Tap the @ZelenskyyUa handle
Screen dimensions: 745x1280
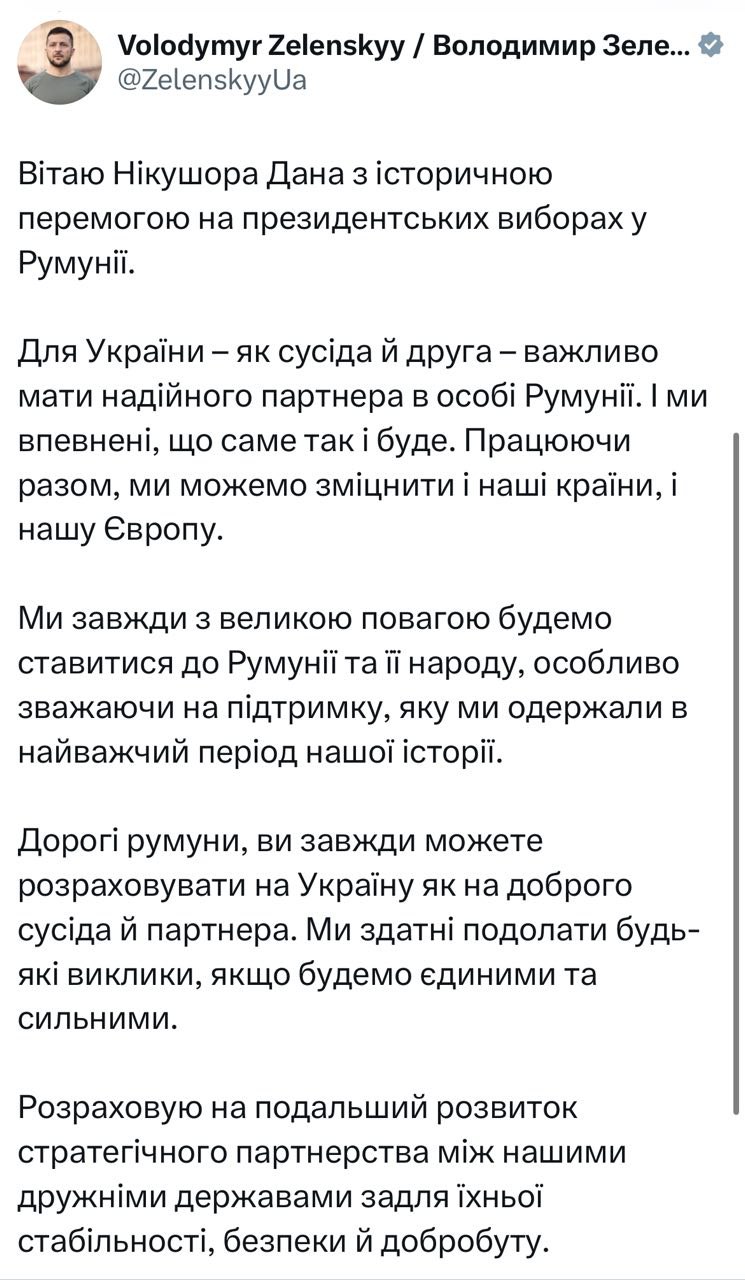(212, 80)
